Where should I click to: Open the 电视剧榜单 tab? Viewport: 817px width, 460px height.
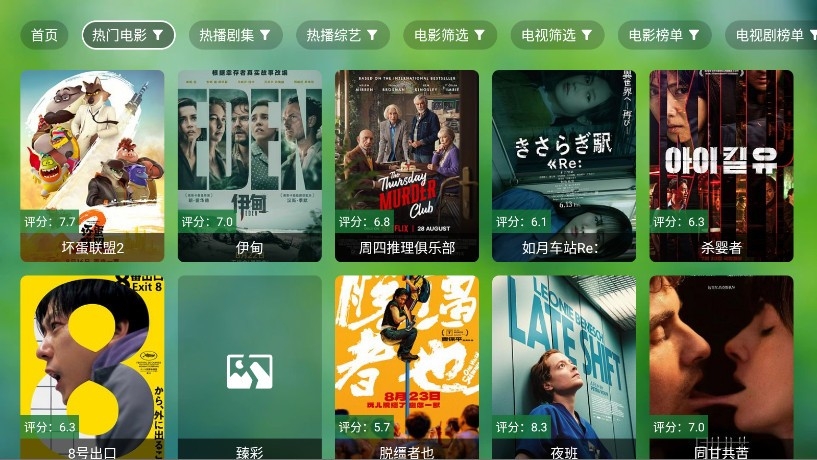pos(771,35)
